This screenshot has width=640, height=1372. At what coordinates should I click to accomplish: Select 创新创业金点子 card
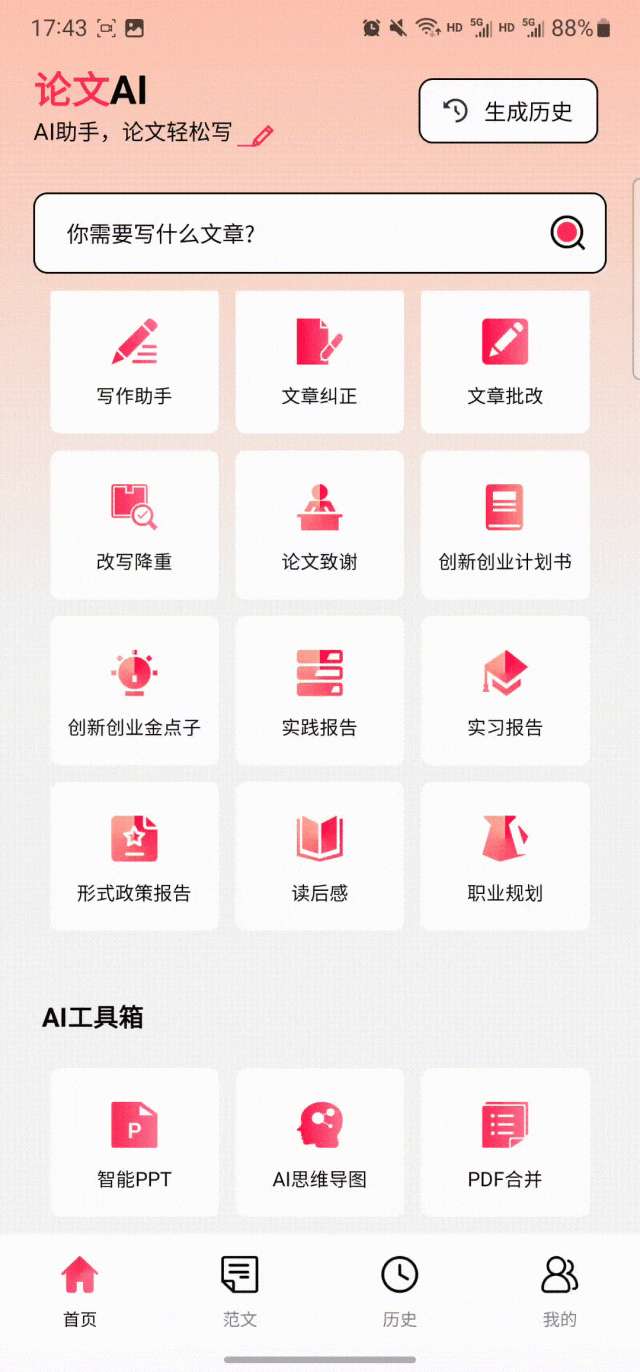coord(134,691)
